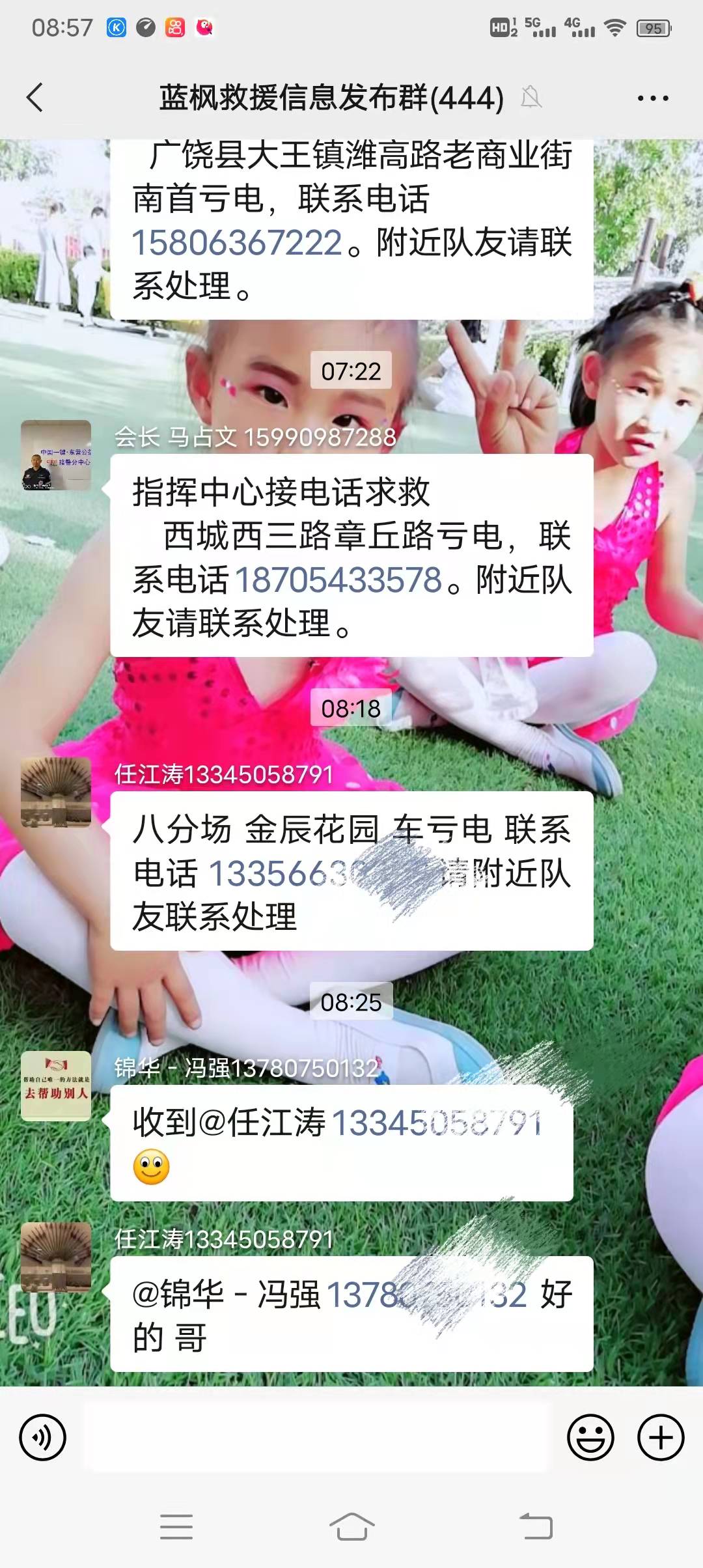Image resolution: width=703 pixels, height=1568 pixels.
Task: Open 任江涛's avatar next to 八分场 message
Action: coord(56,792)
